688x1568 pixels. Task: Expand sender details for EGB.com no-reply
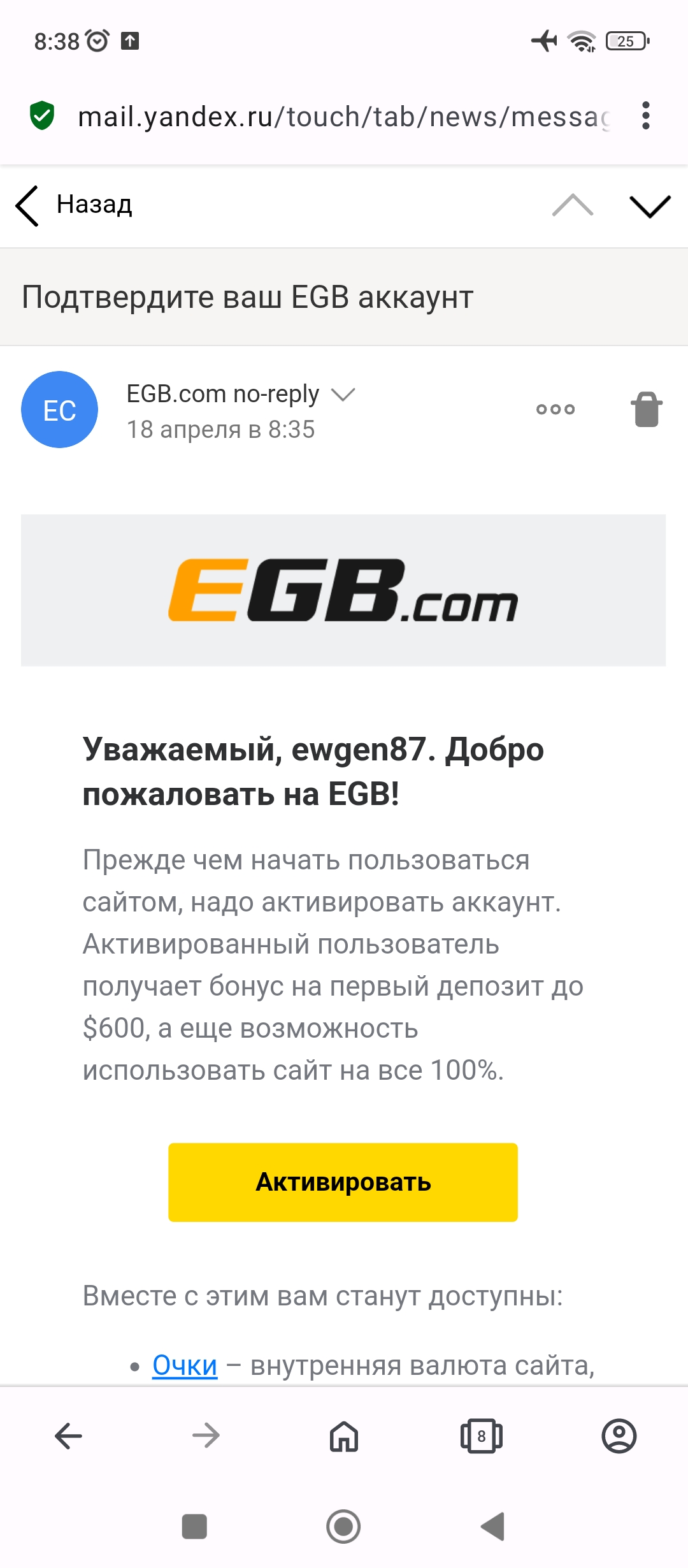tap(343, 395)
